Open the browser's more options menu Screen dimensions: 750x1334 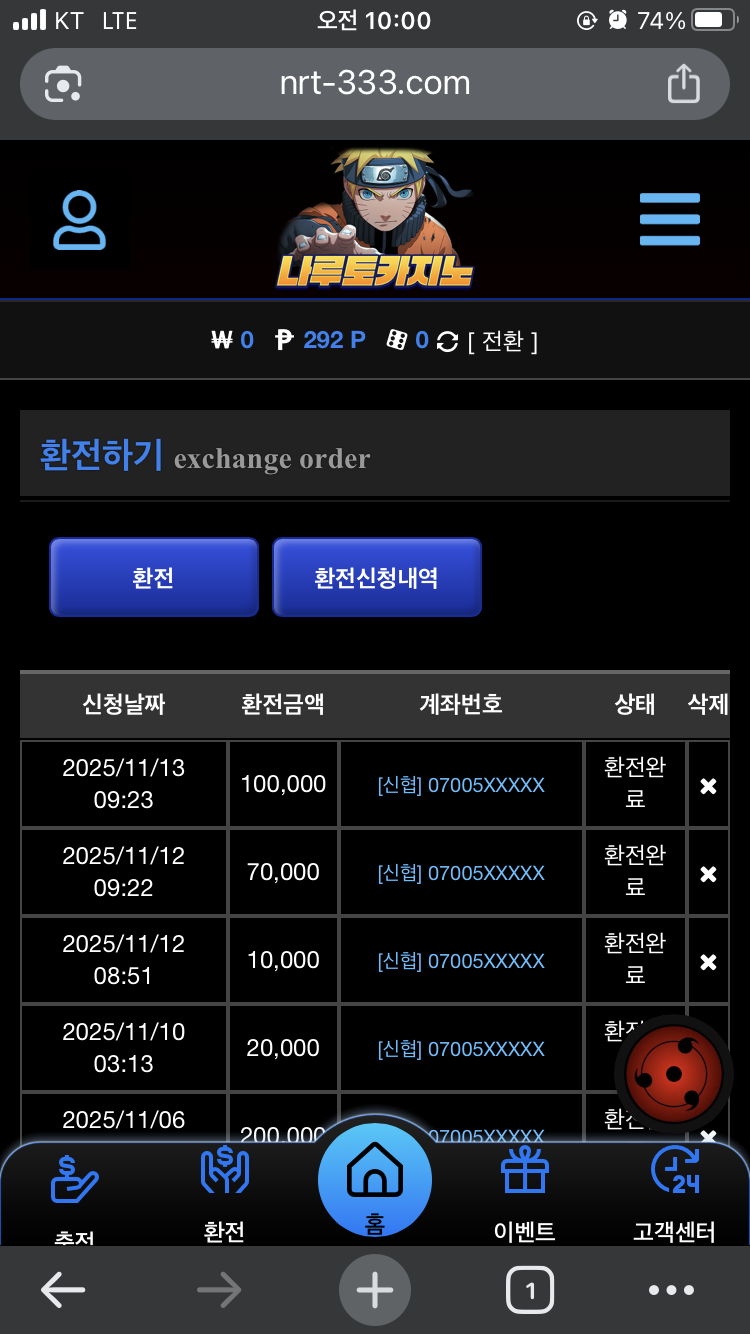pyautogui.click(x=672, y=1290)
